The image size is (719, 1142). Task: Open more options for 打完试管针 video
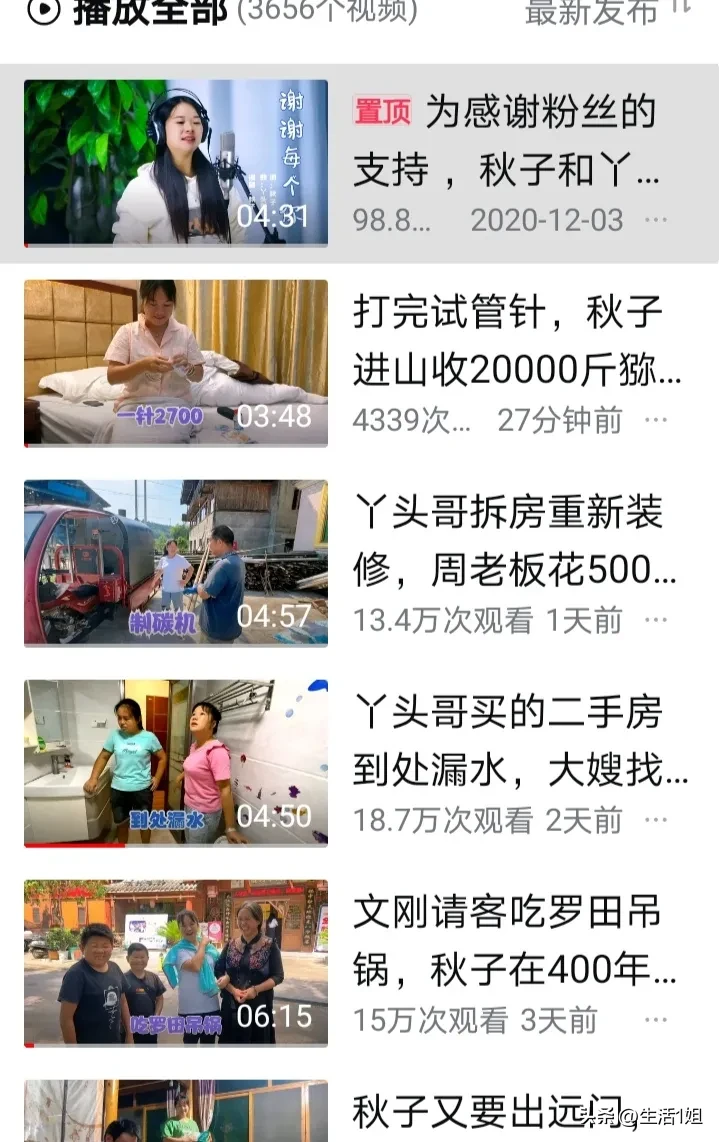click(x=656, y=420)
